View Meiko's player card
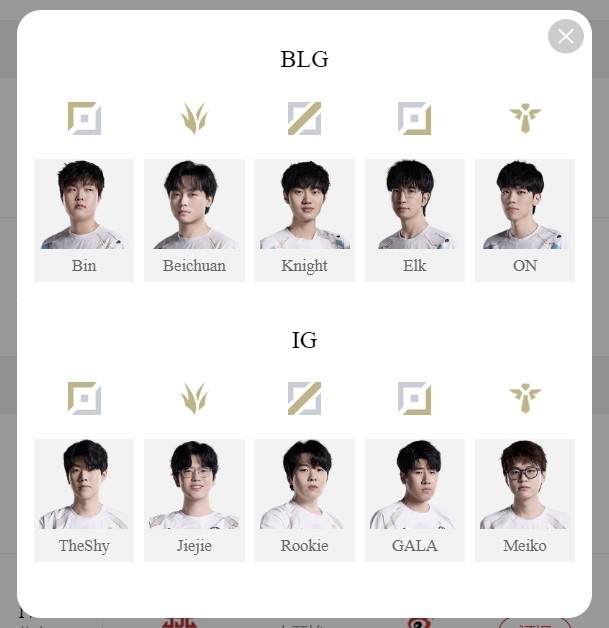Image resolution: width=609 pixels, height=628 pixels. tap(524, 499)
